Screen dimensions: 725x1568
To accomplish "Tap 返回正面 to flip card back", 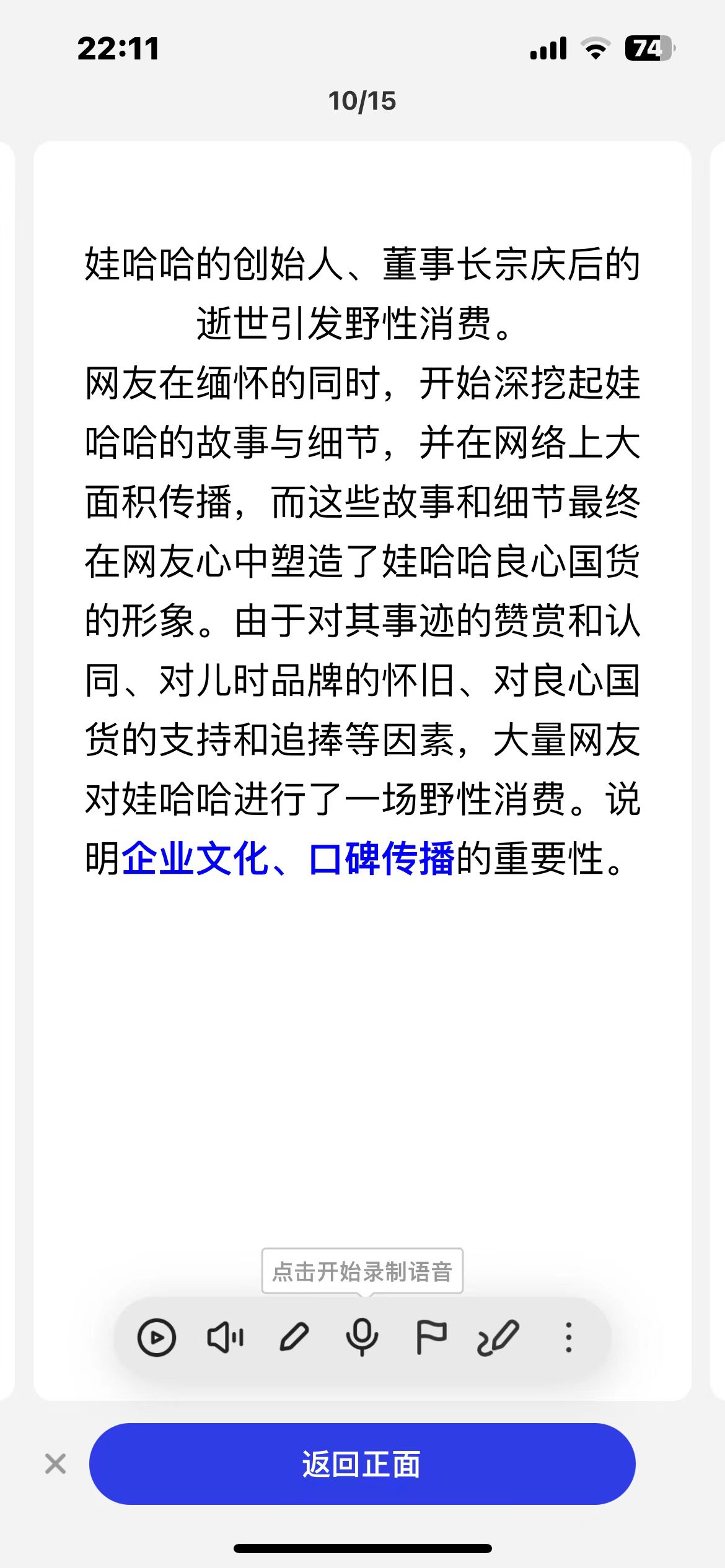I will tap(362, 1464).
